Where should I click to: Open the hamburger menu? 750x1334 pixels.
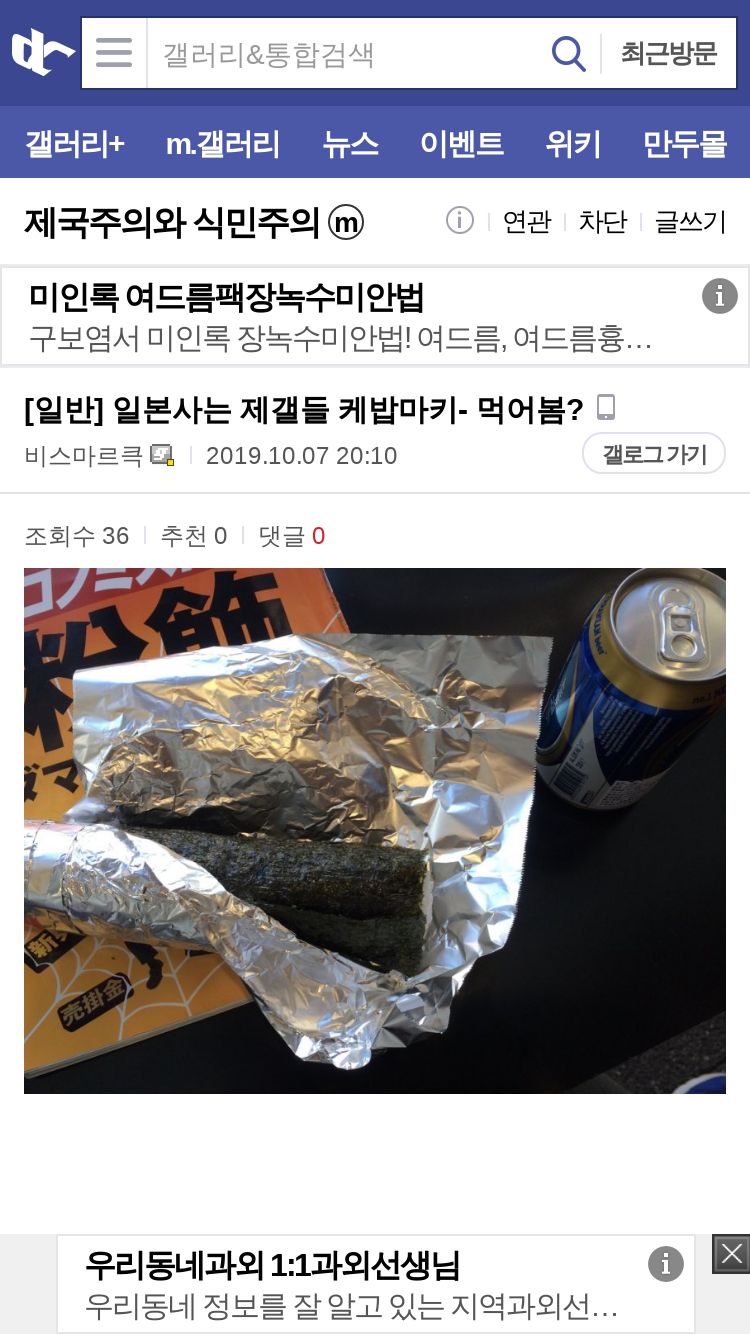(x=114, y=53)
